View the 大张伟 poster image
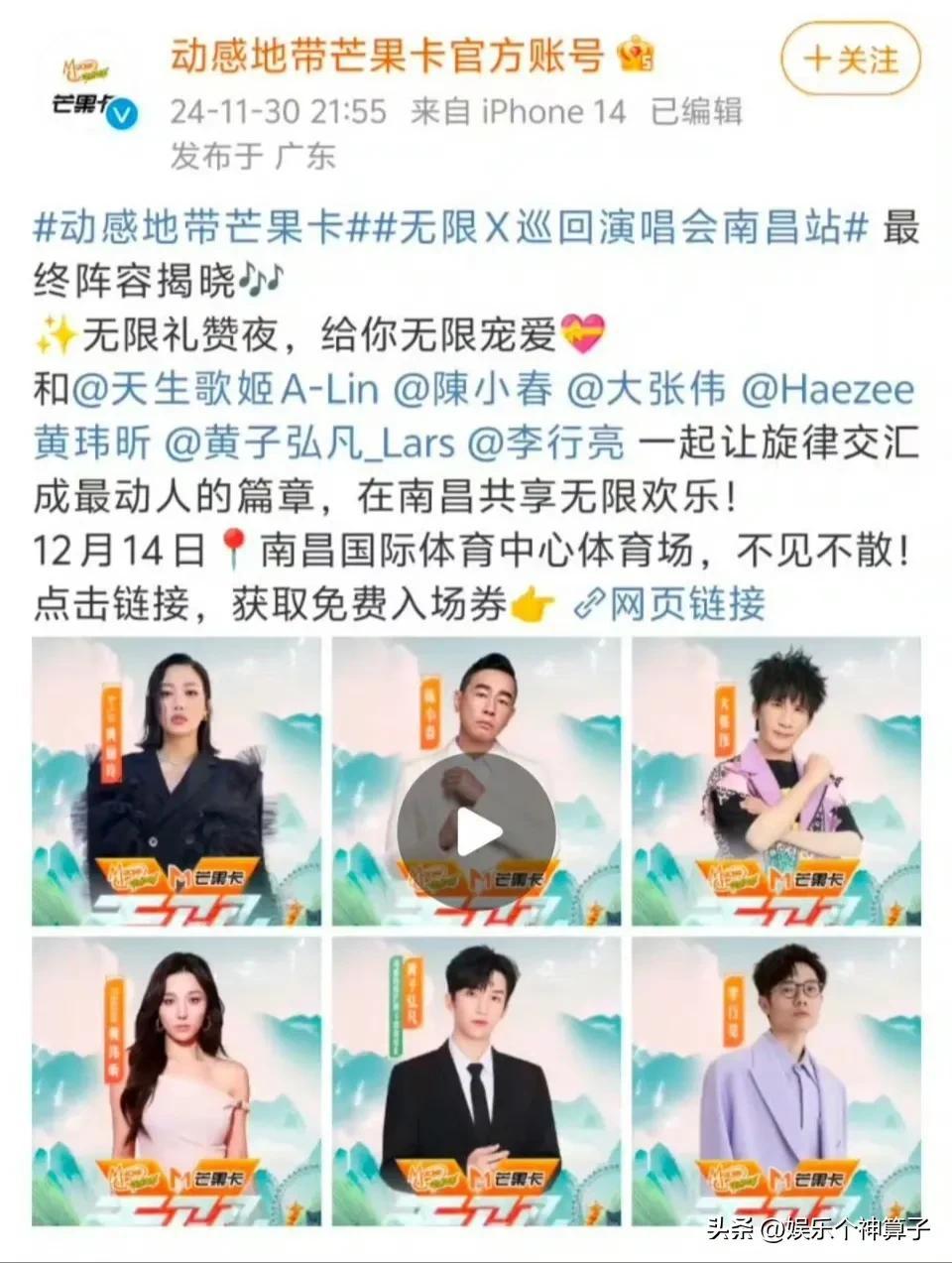The width and height of the screenshot is (952, 1263). (x=776, y=782)
